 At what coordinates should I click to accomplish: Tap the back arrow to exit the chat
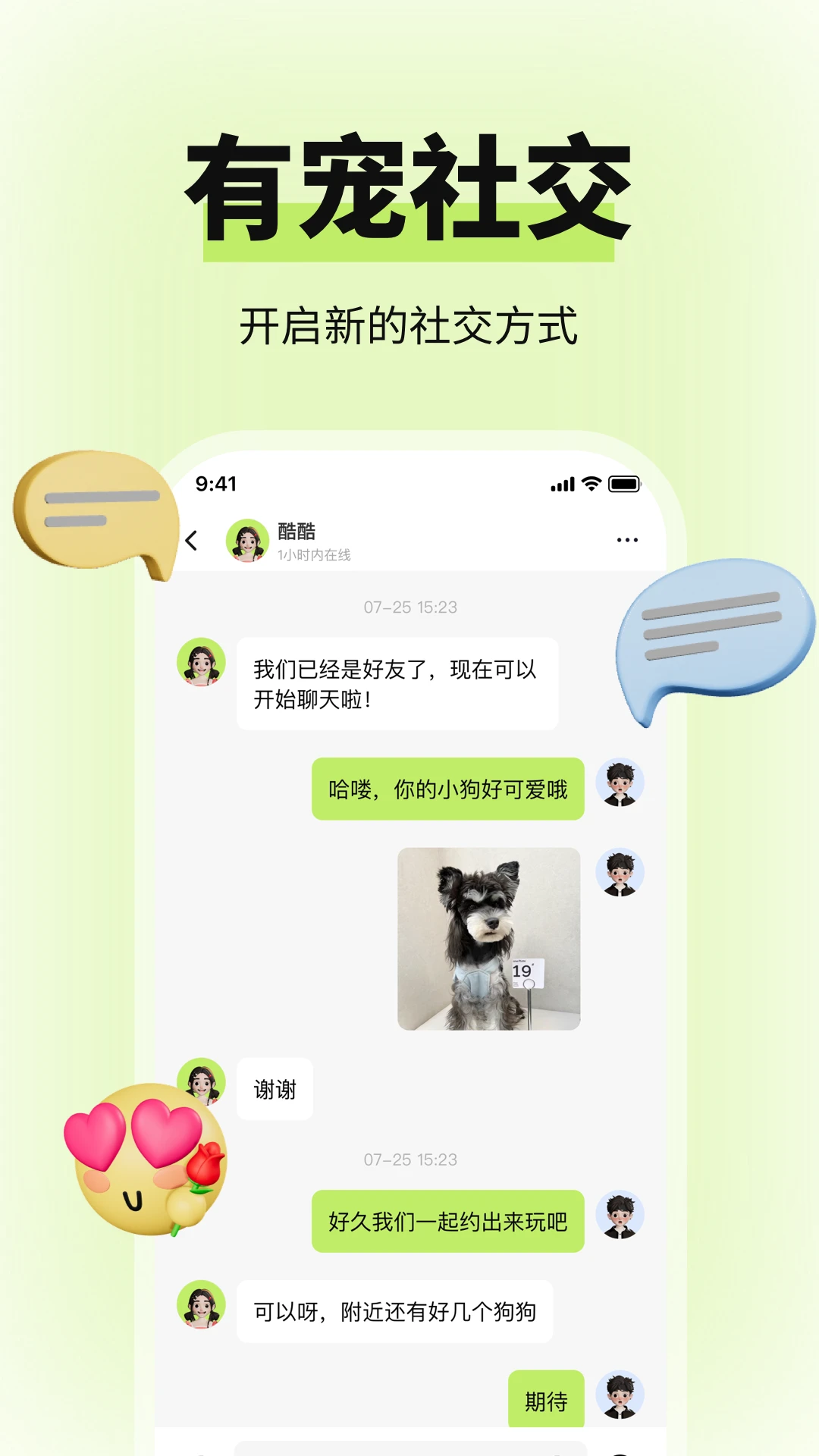[191, 538]
